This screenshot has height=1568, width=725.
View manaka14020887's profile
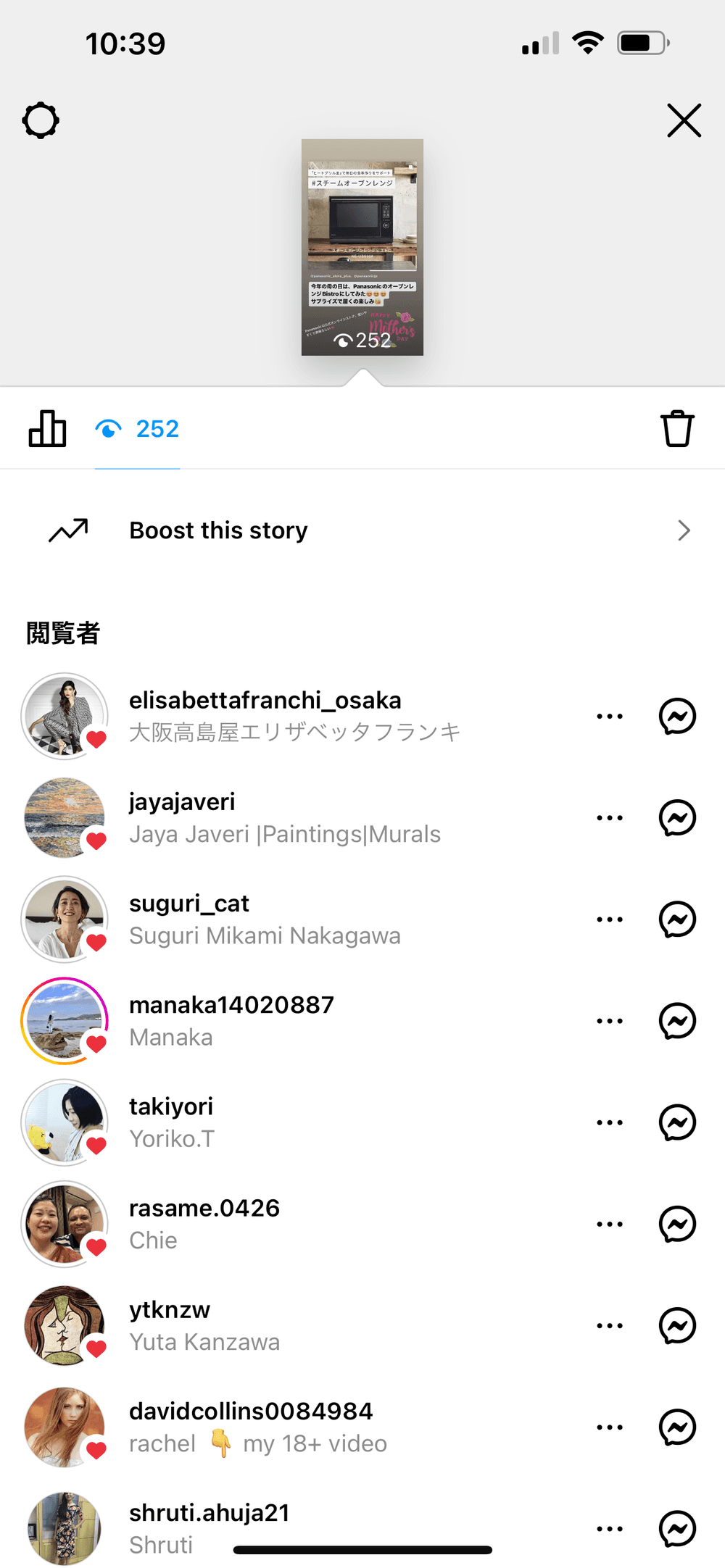tap(231, 1006)
